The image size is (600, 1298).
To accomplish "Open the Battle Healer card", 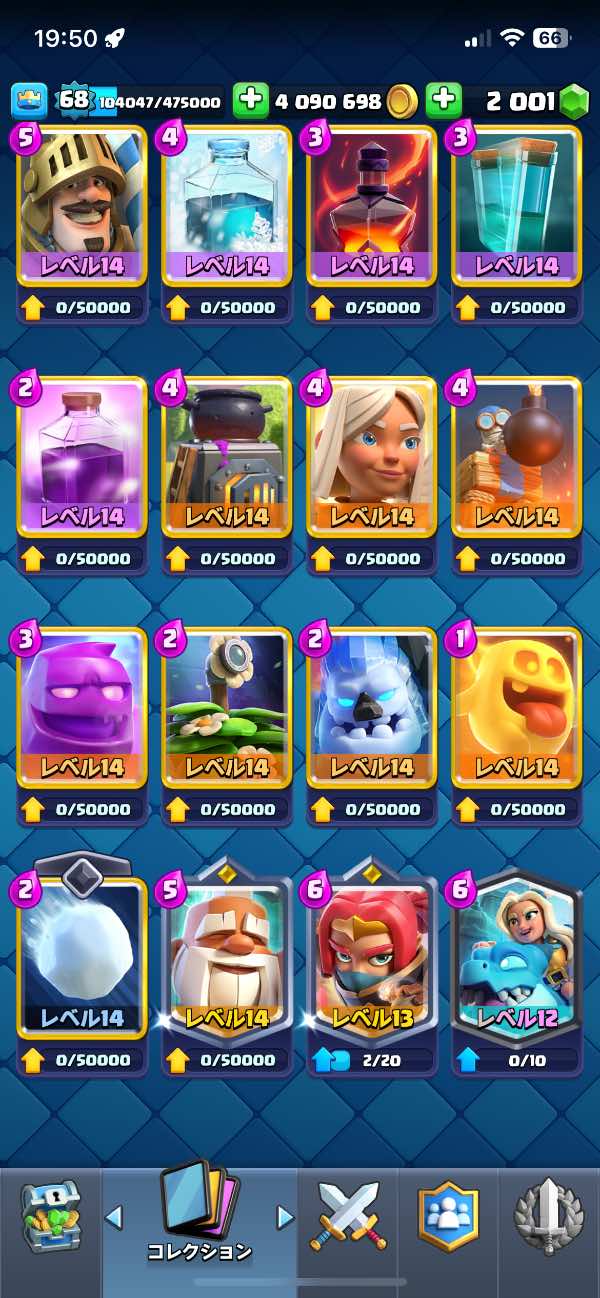I will tap(371, 457).
